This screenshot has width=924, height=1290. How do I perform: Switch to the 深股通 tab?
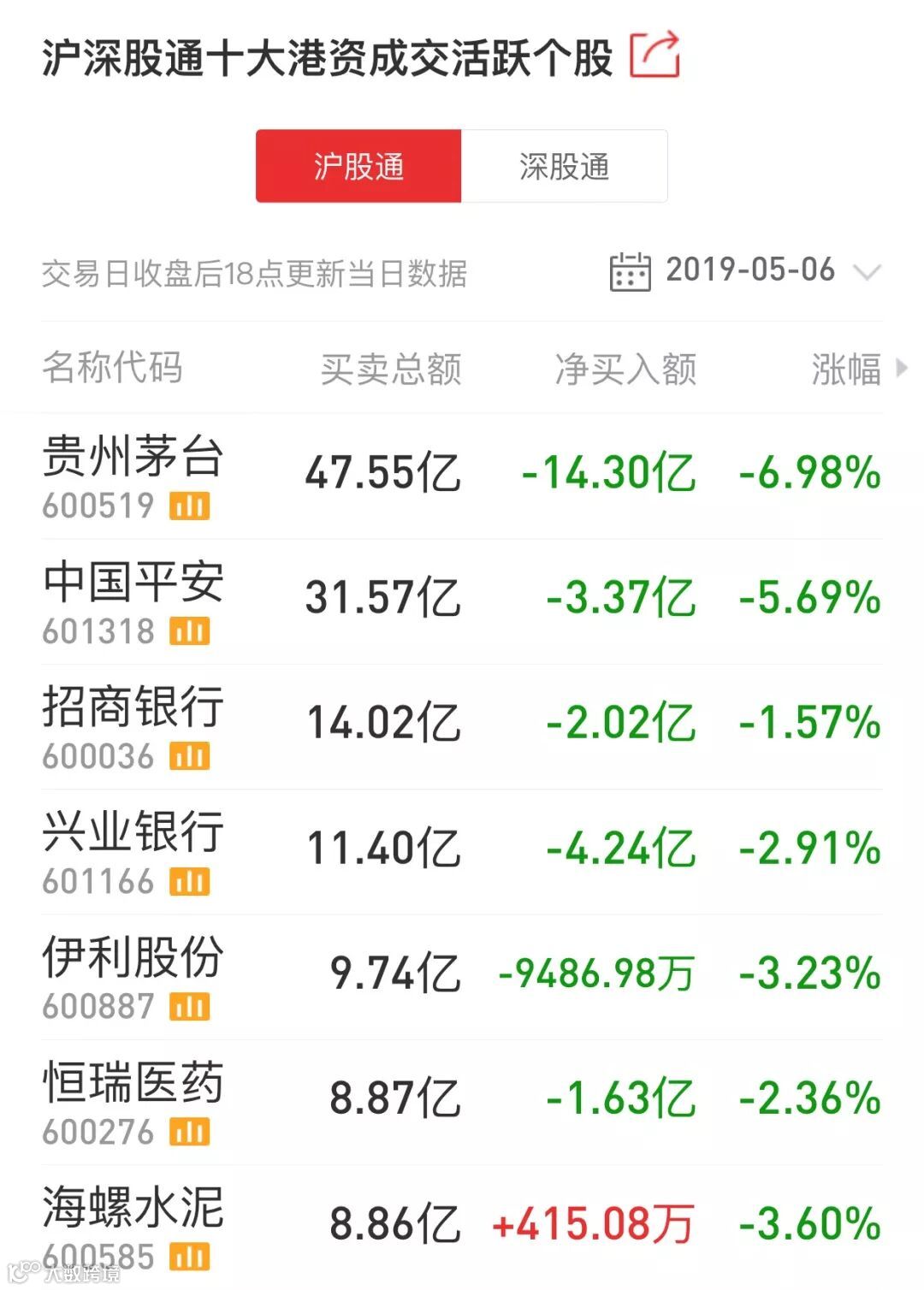565,166
